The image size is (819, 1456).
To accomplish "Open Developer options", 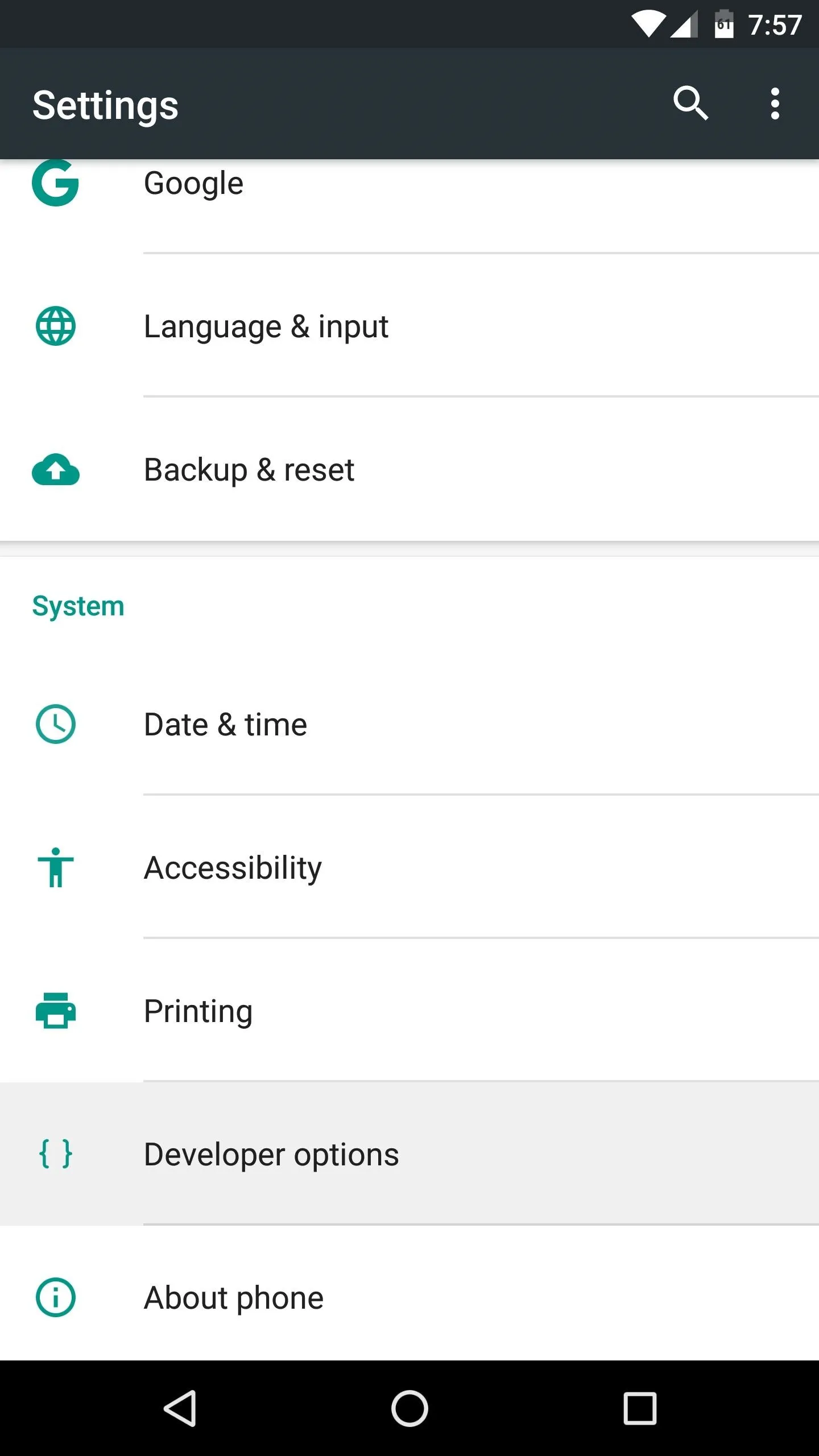I will tap(409, 1154).
